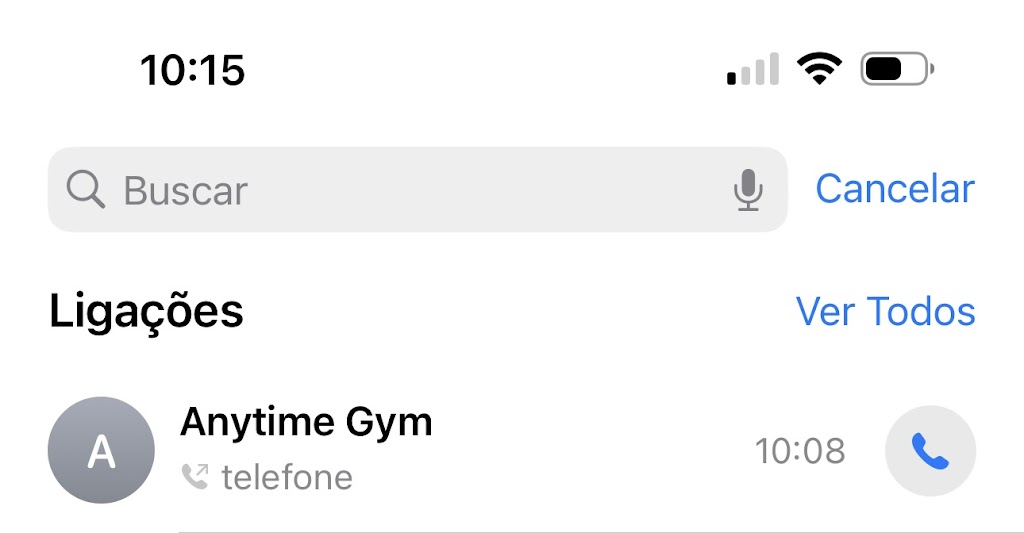Call Anytime Gym with the phone button

point(930,451)
